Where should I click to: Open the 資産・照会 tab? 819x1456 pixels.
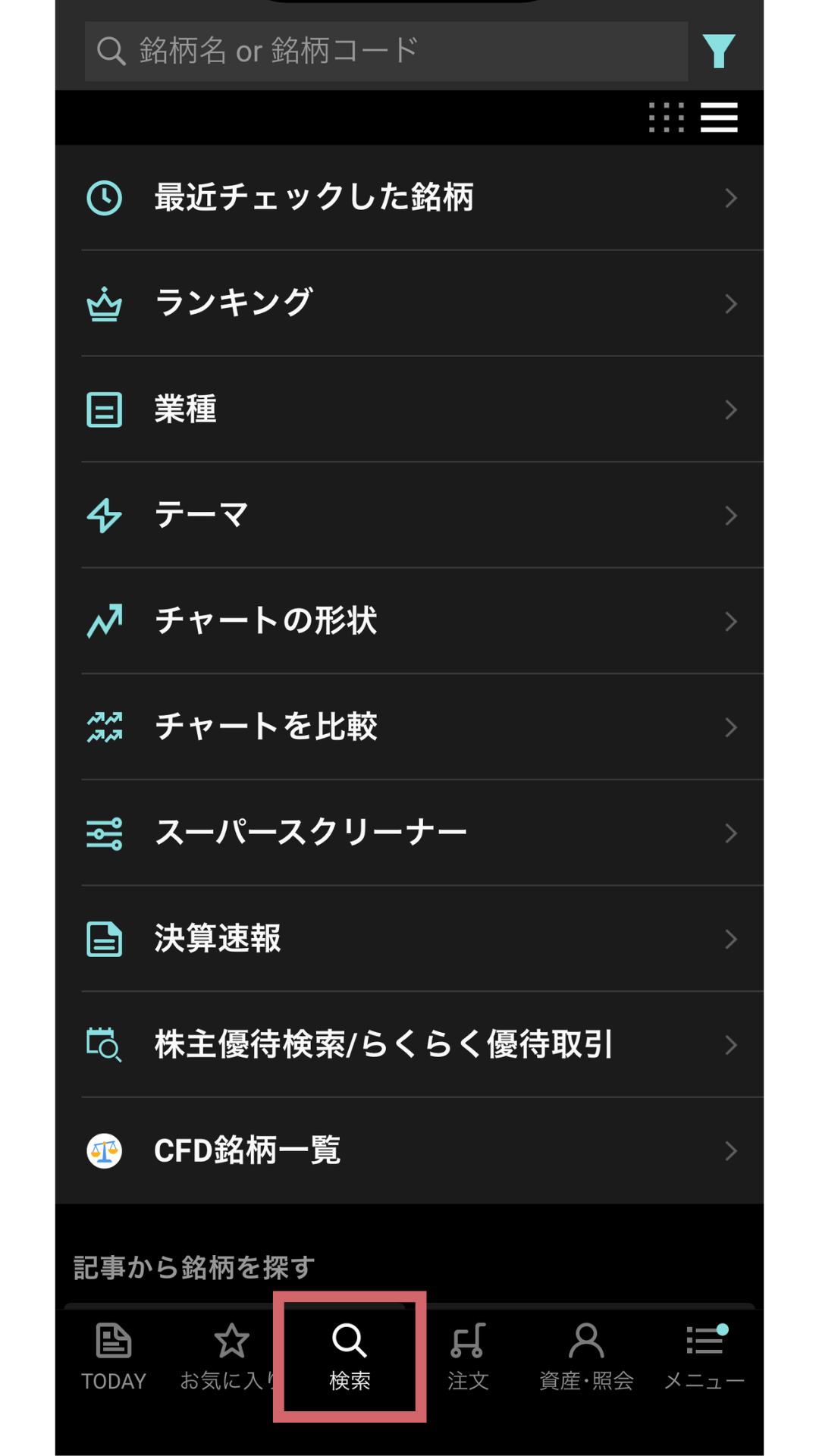(586, 1357)
